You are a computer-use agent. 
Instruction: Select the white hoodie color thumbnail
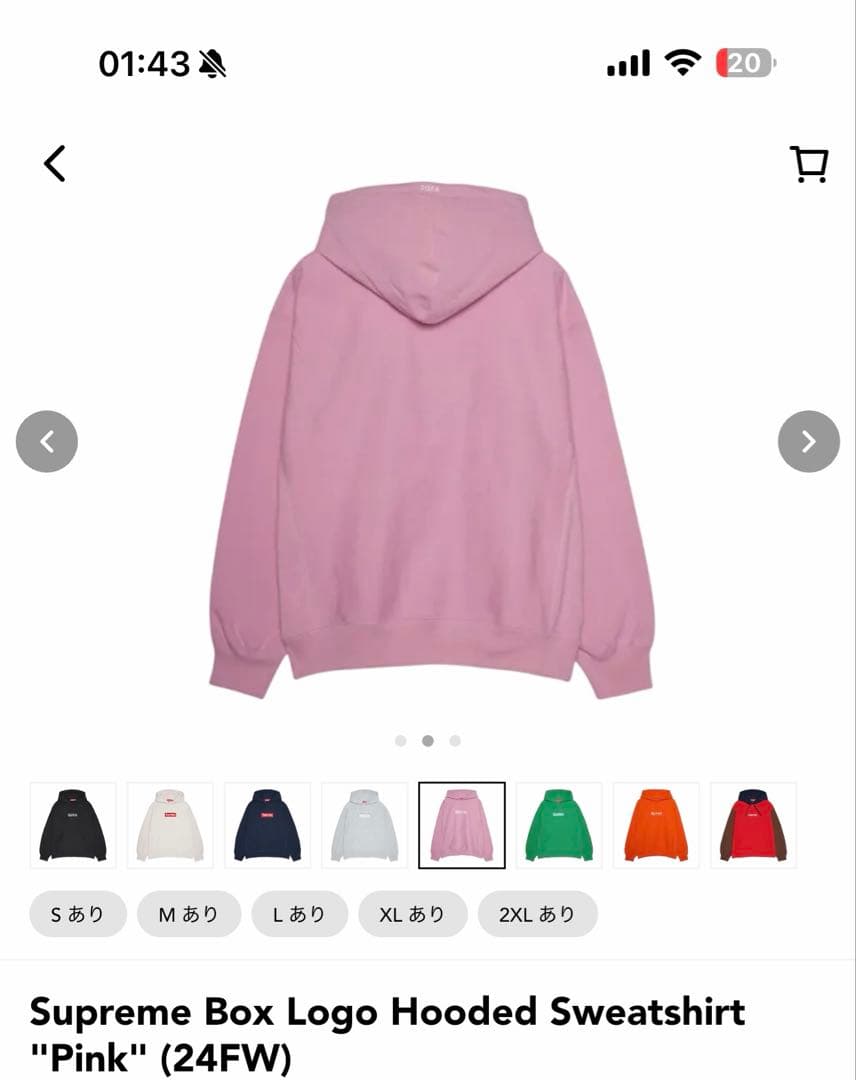click(171, 826)
